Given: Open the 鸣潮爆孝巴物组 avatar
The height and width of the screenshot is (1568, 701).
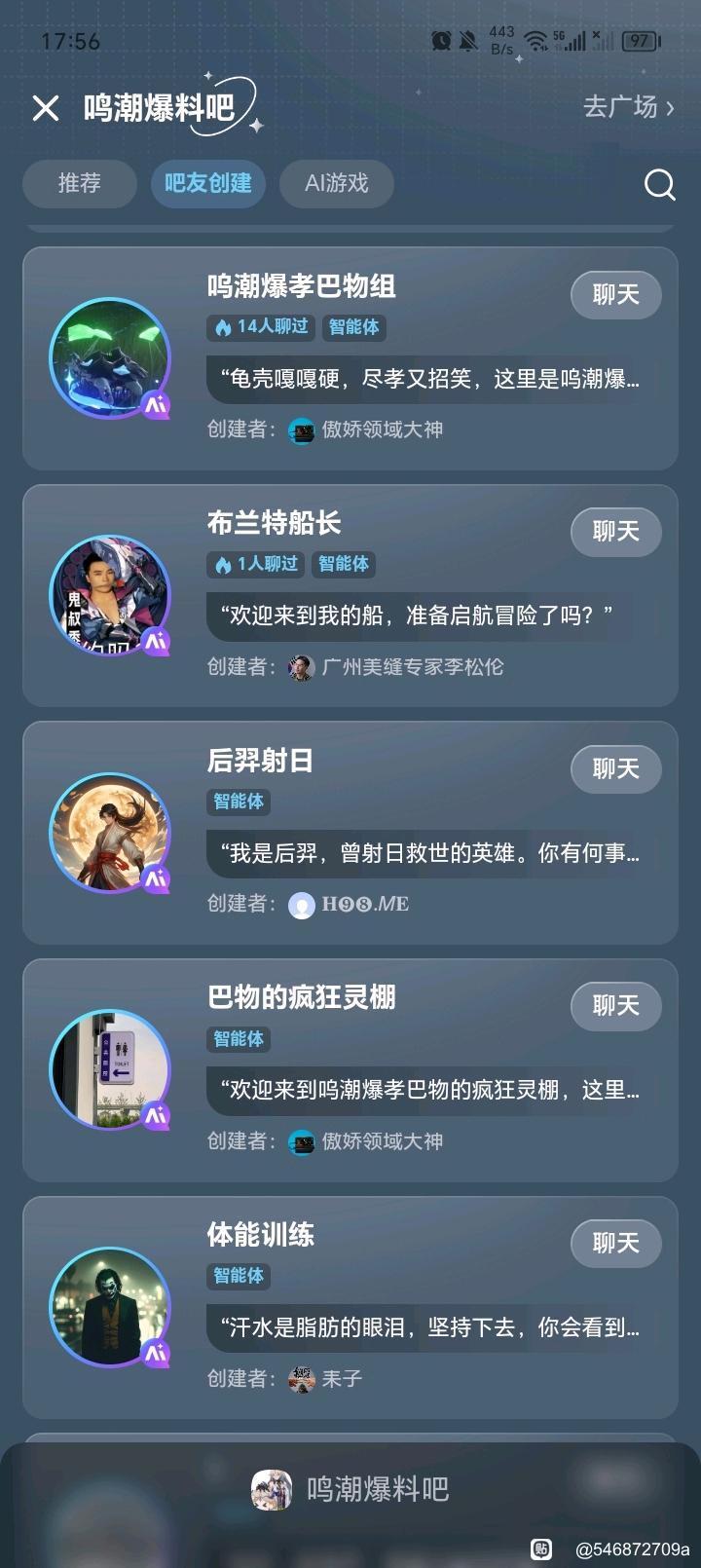Looking at the screenshot, I should (109, 358).
